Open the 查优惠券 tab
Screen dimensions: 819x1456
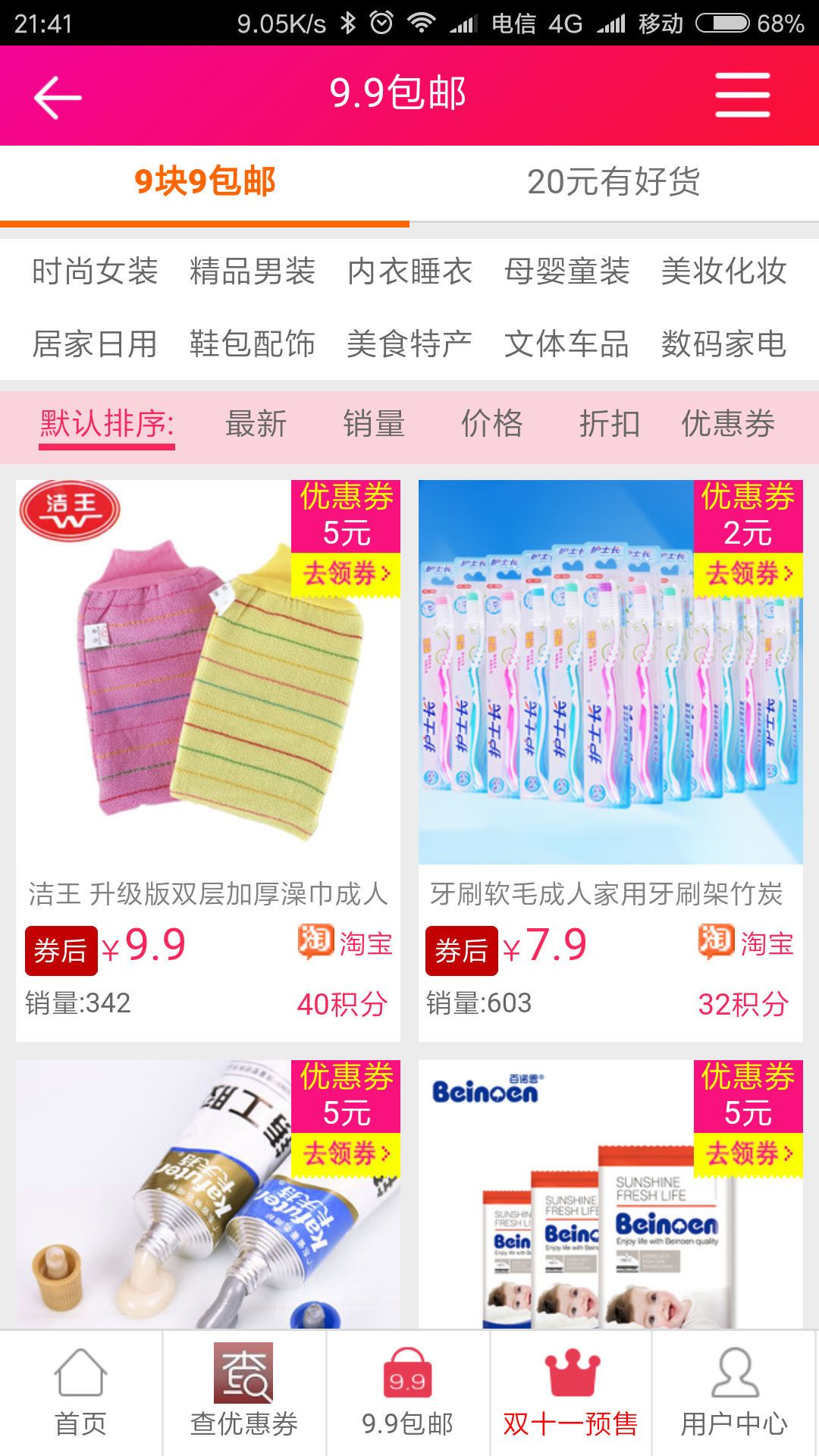point(244,1394)
